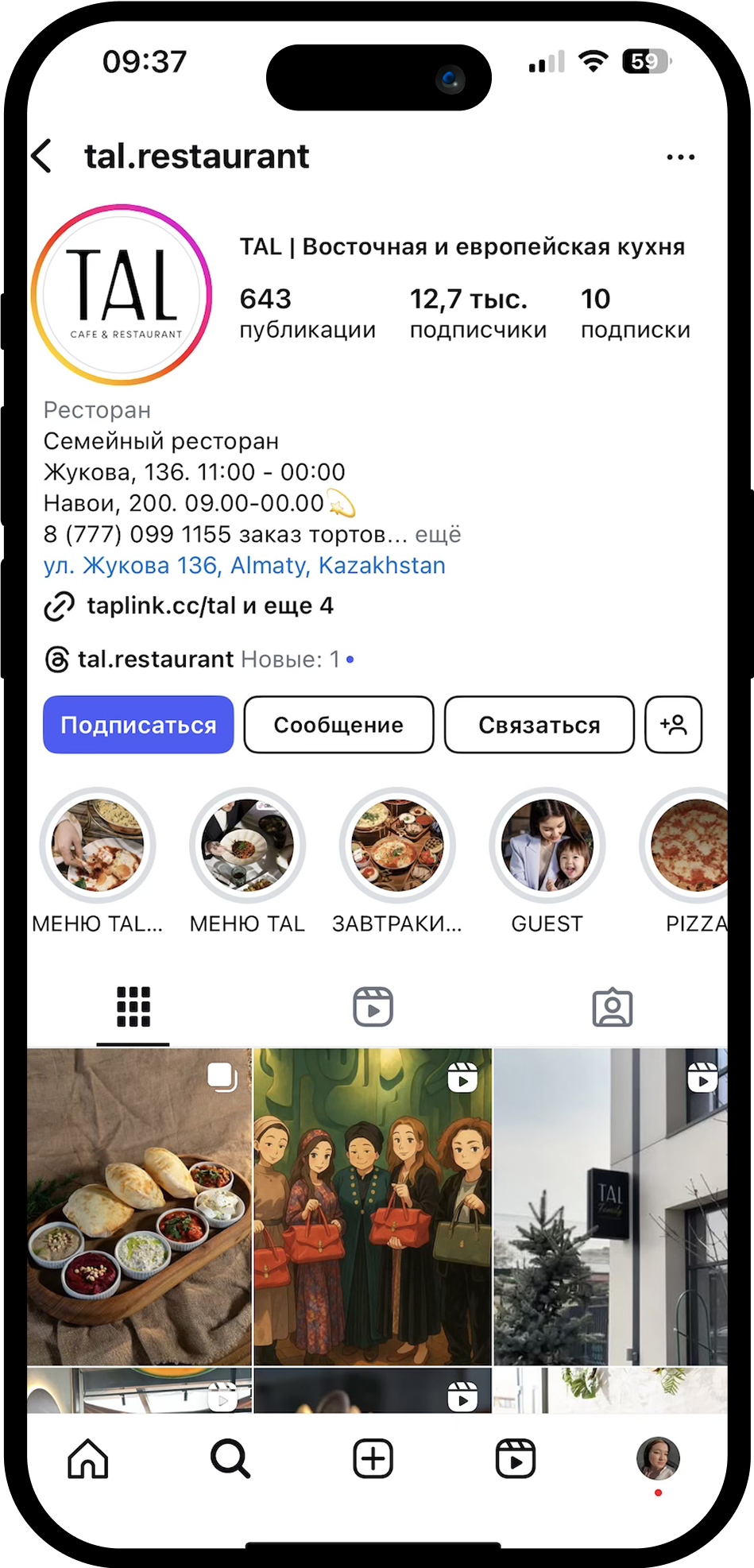Screen dimensions: 754x1568
Task: View the TAL profile picture story
Action: click(x=122, y=296)
